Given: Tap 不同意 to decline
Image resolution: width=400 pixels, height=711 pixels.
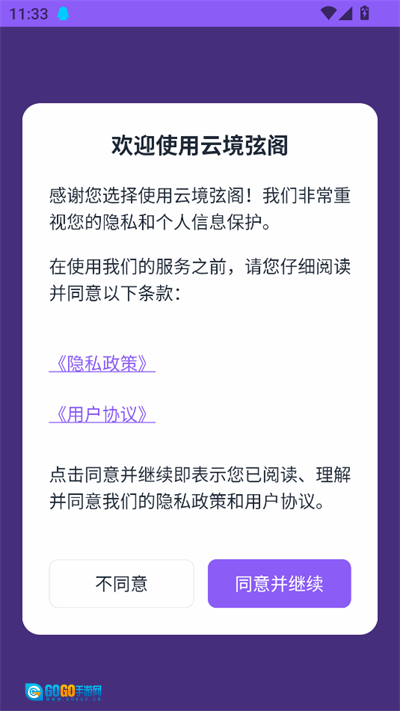Looking at the screenshot, I should (122, 584).
